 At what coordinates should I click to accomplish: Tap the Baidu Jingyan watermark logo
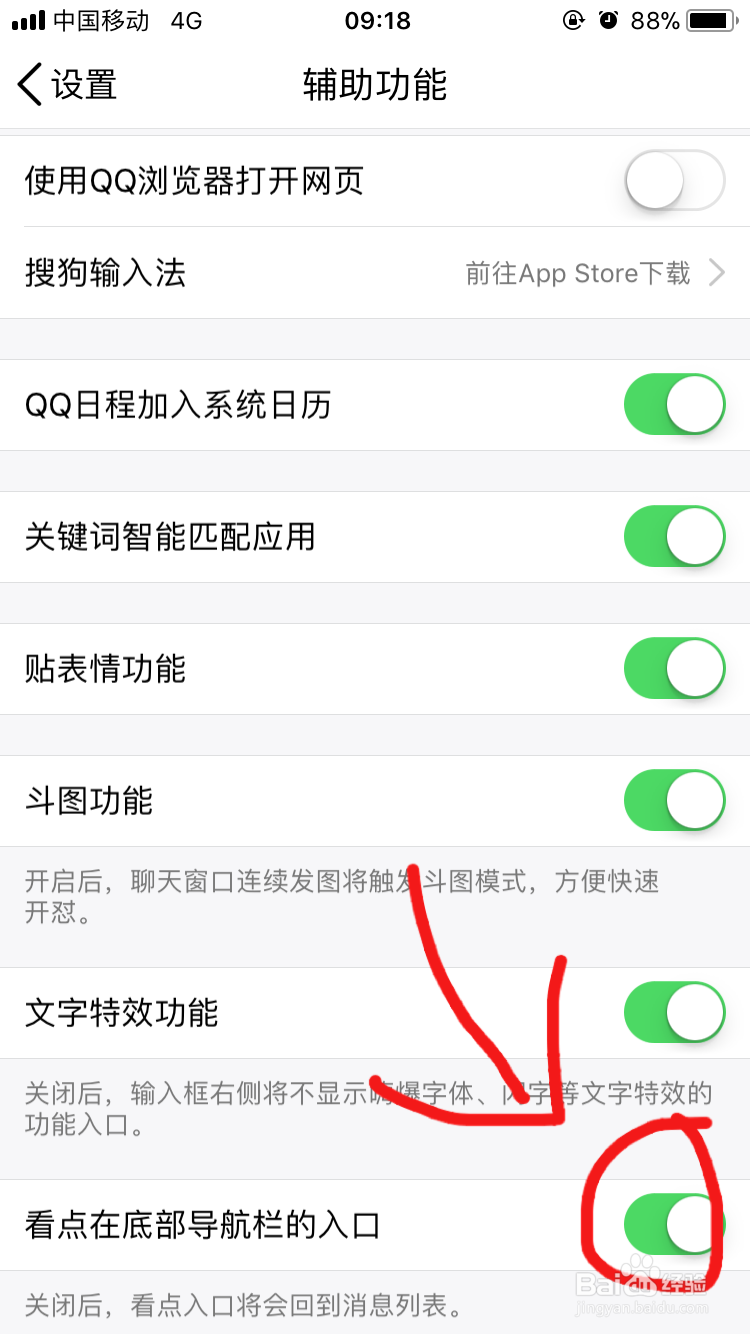[x=640, y=1286]
